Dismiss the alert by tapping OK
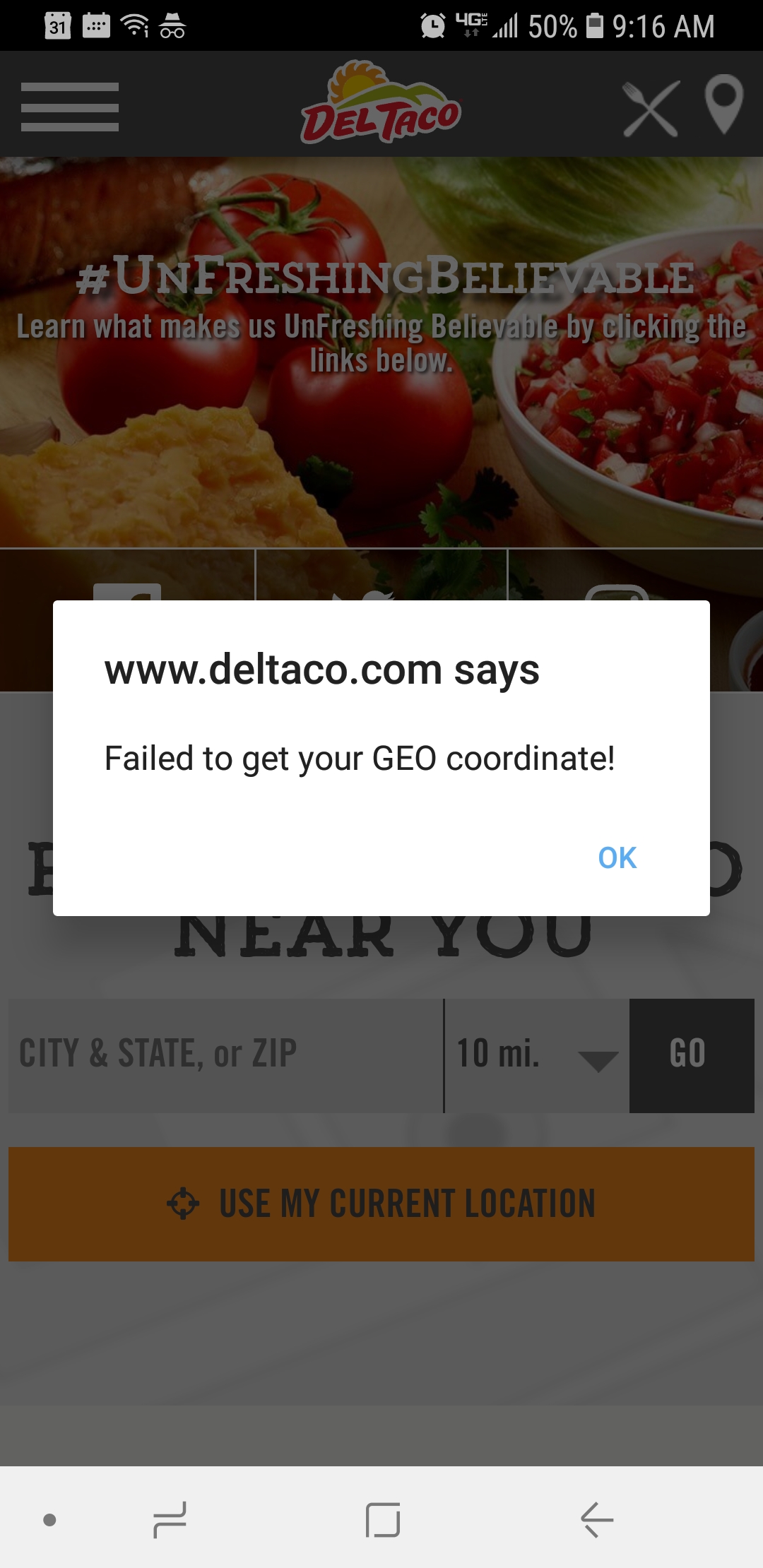Screen dimensions: 763x1568 click(617, 857)
